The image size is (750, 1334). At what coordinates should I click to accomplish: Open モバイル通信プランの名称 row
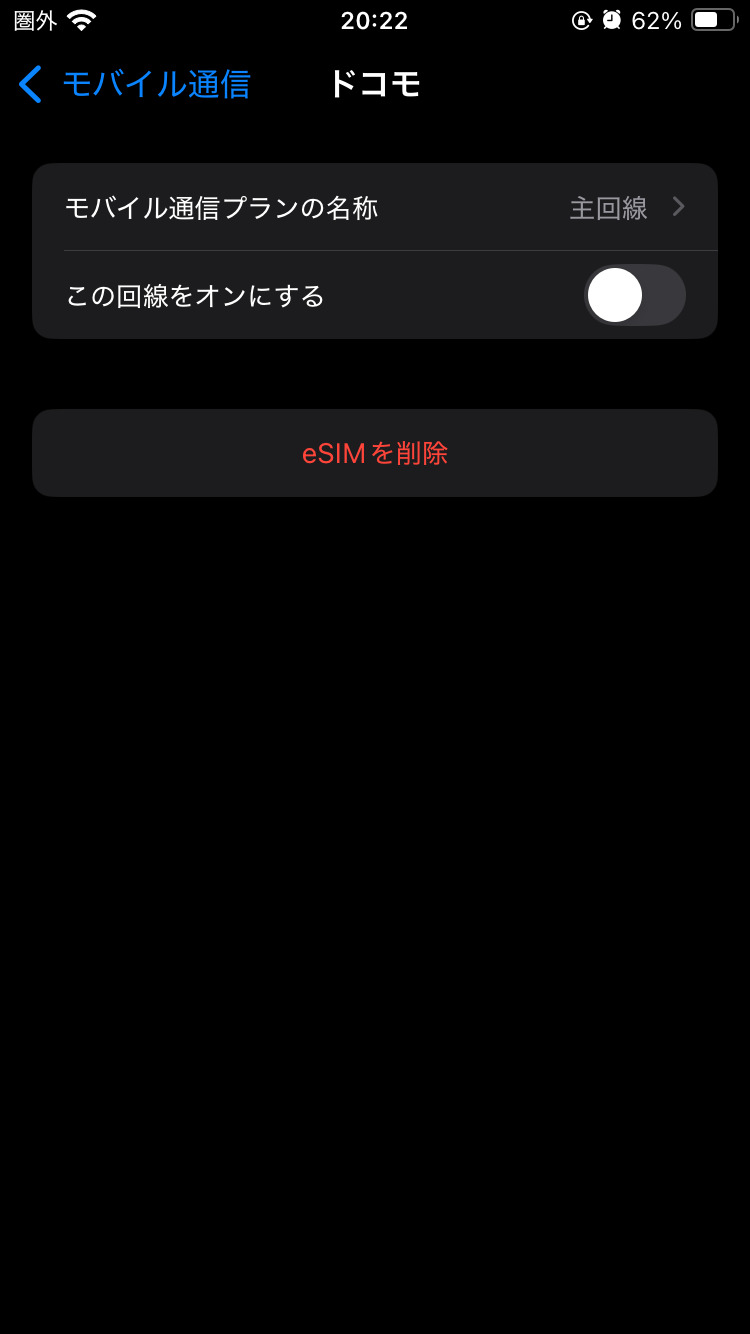pyautogui.click(x=375, y=207)
